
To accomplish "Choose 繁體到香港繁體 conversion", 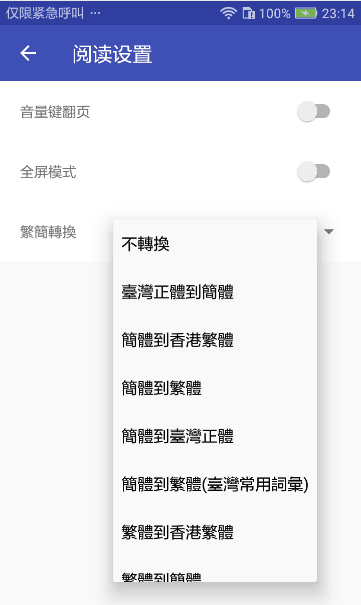I will (215, 532).
